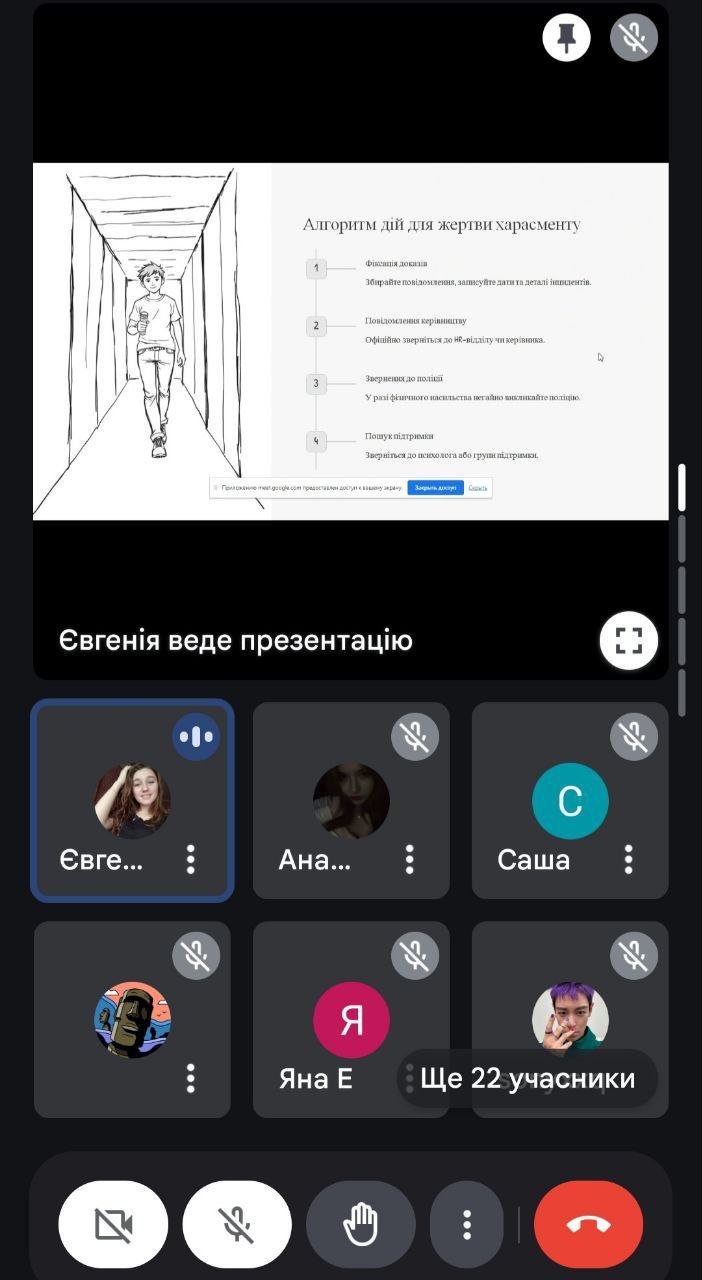Image resolution: width=702 pixels, height=1280 pixels.
Task: Open options for the stone-head avatar participant
Action: coord(190,1077)
